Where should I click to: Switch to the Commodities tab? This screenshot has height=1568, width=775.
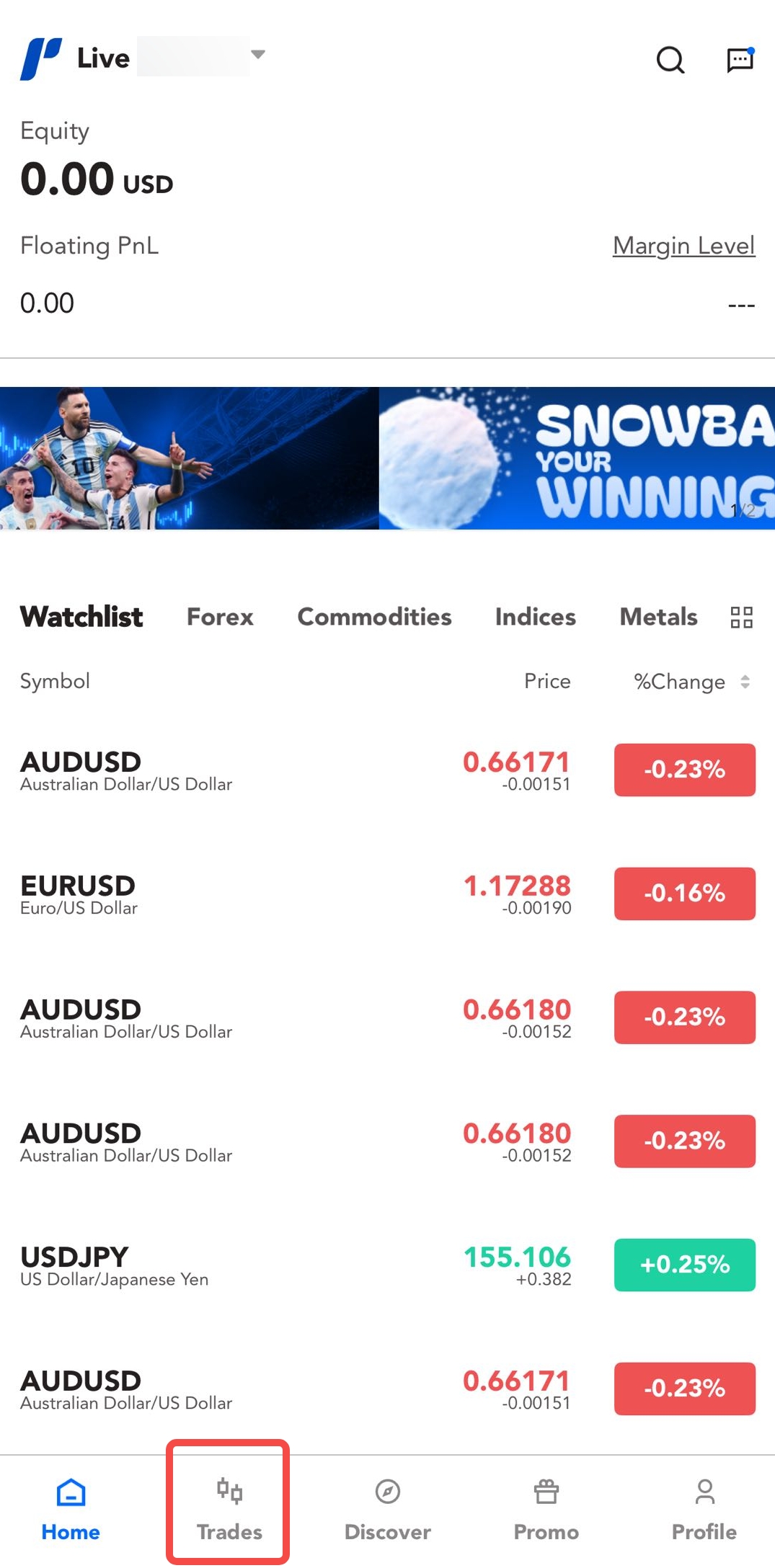(374, 617)
